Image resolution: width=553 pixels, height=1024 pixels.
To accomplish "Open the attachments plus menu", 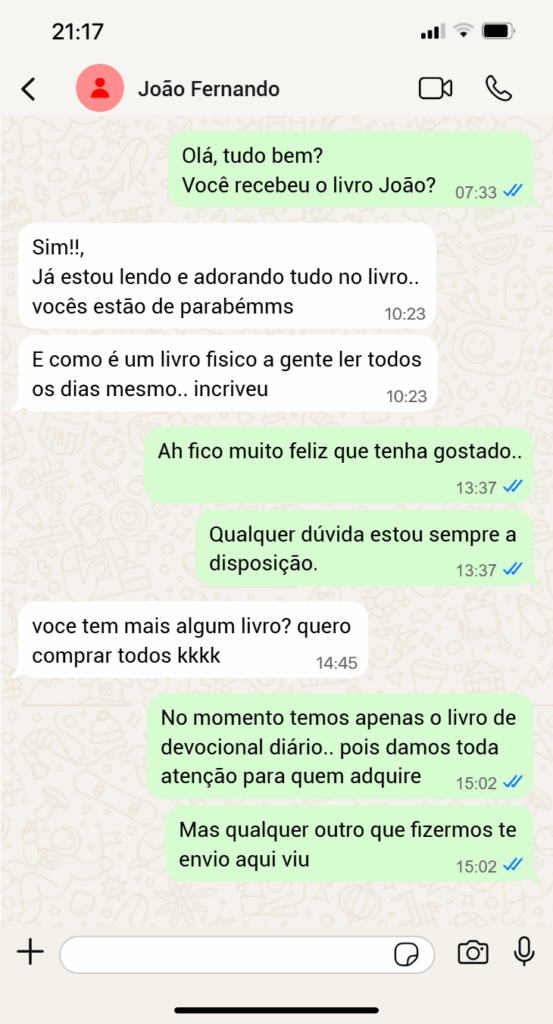I will (30, 953).
